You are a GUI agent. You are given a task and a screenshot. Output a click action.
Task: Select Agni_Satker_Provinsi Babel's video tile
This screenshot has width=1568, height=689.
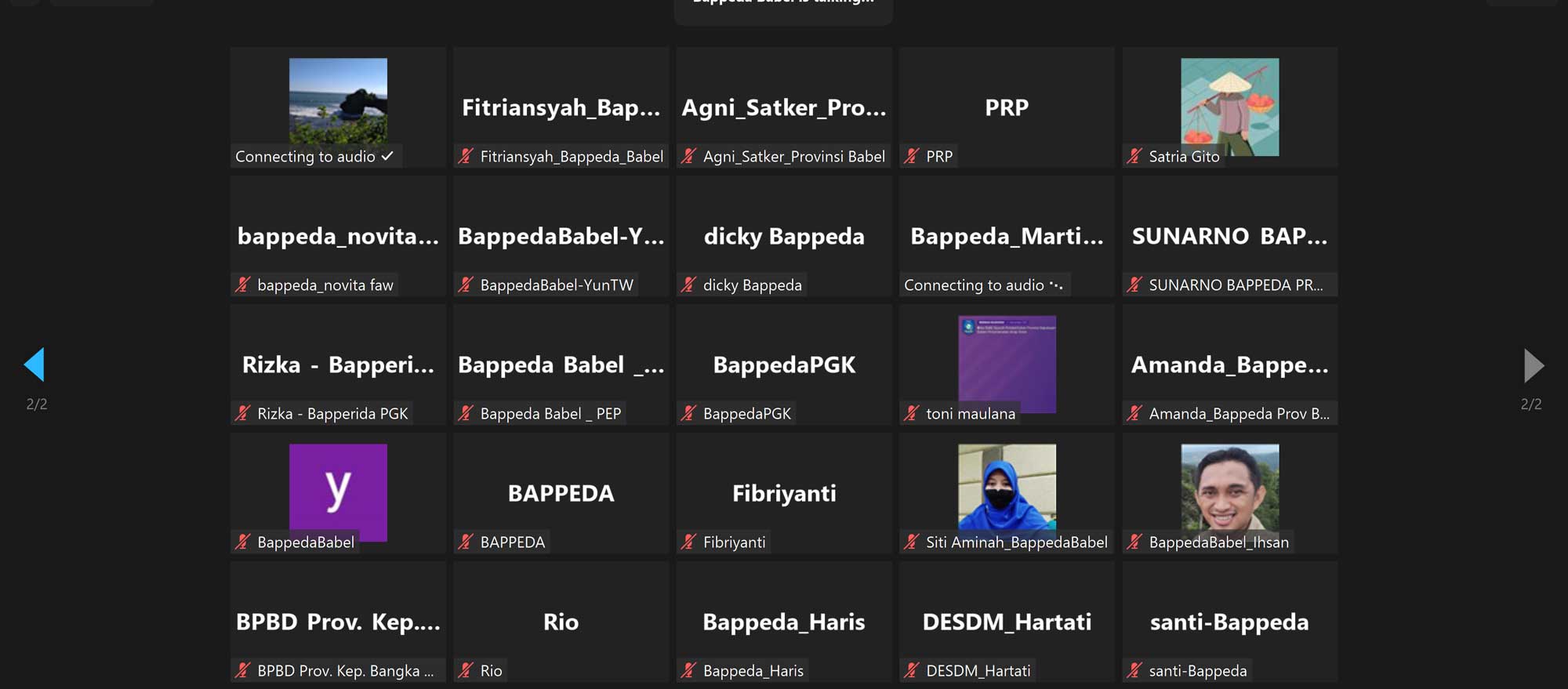784,107
